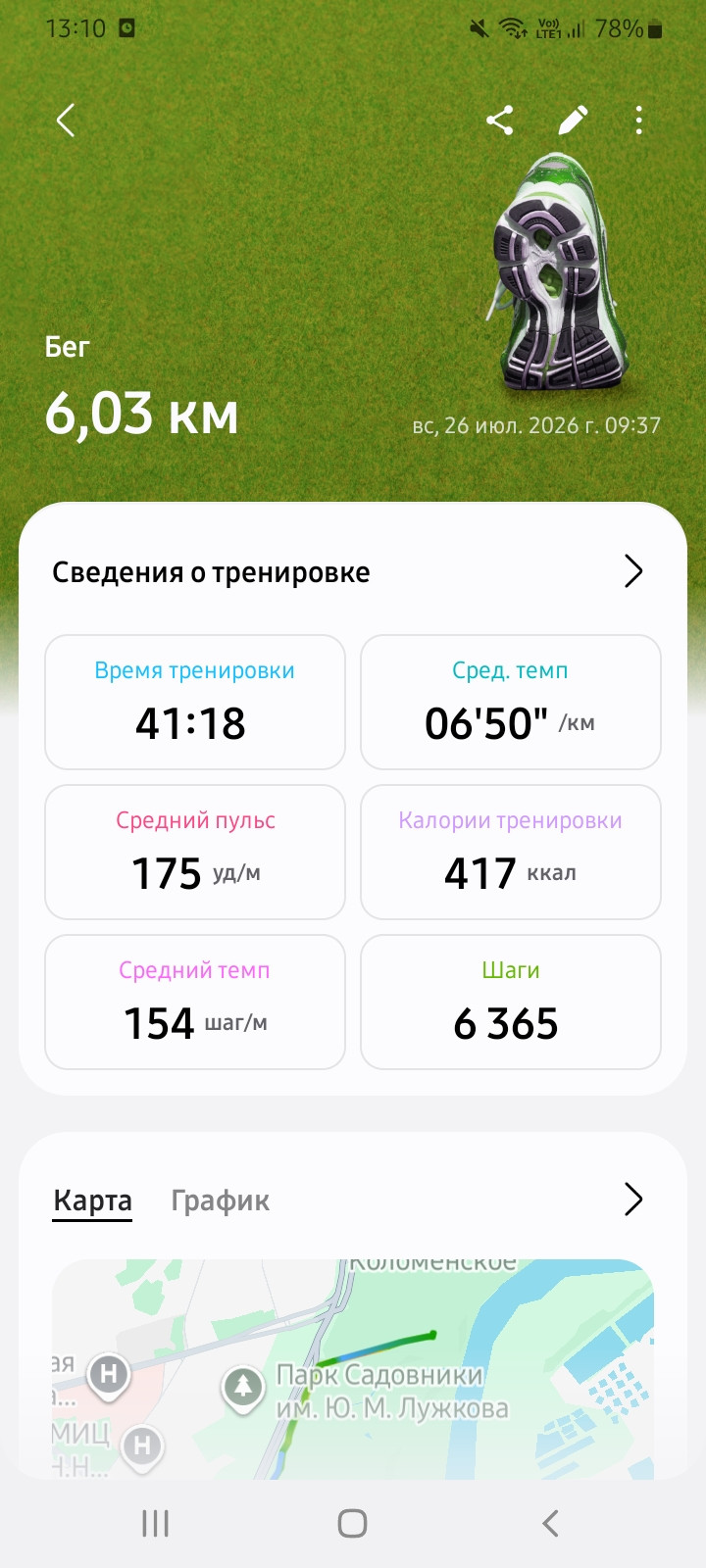Viewport: 706px width, 1568px height.
Task: Go to the home screen
Action: 352,1523
